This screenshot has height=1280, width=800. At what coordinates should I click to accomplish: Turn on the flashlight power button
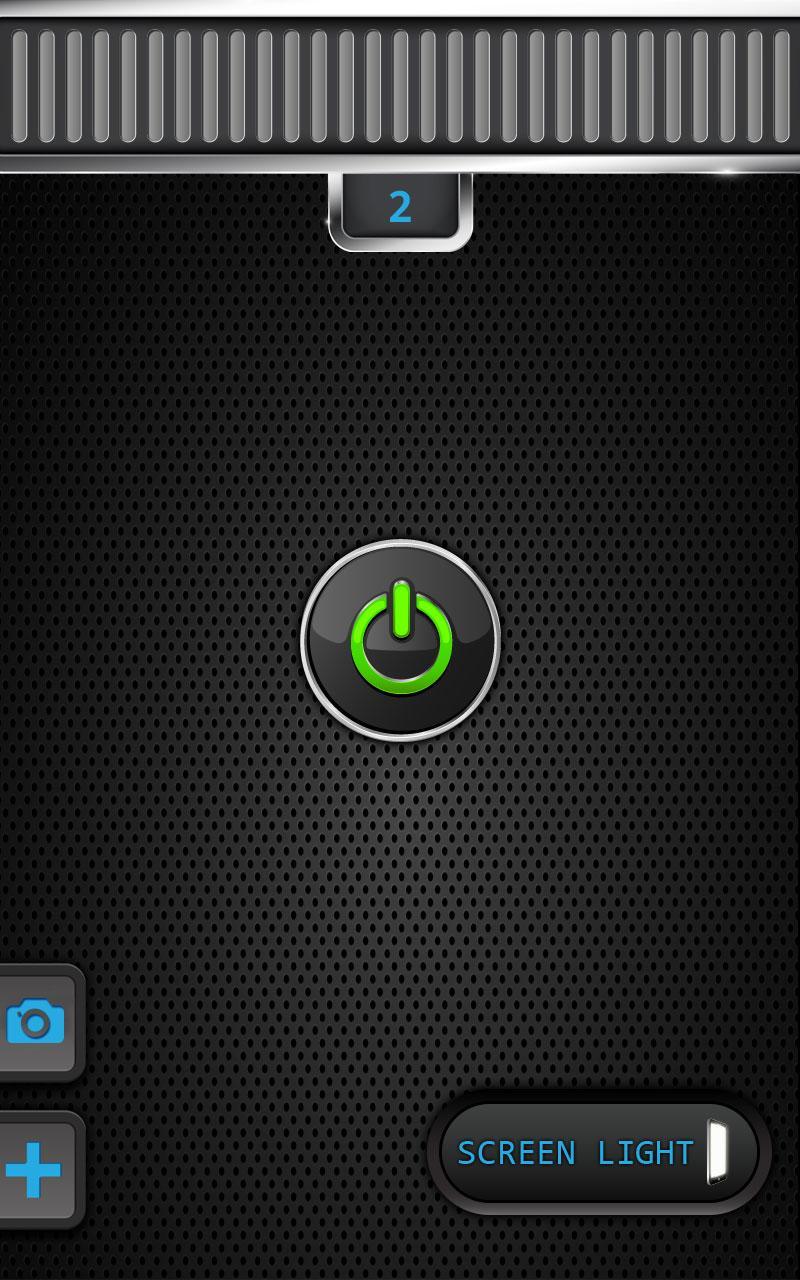click(400, 640)
